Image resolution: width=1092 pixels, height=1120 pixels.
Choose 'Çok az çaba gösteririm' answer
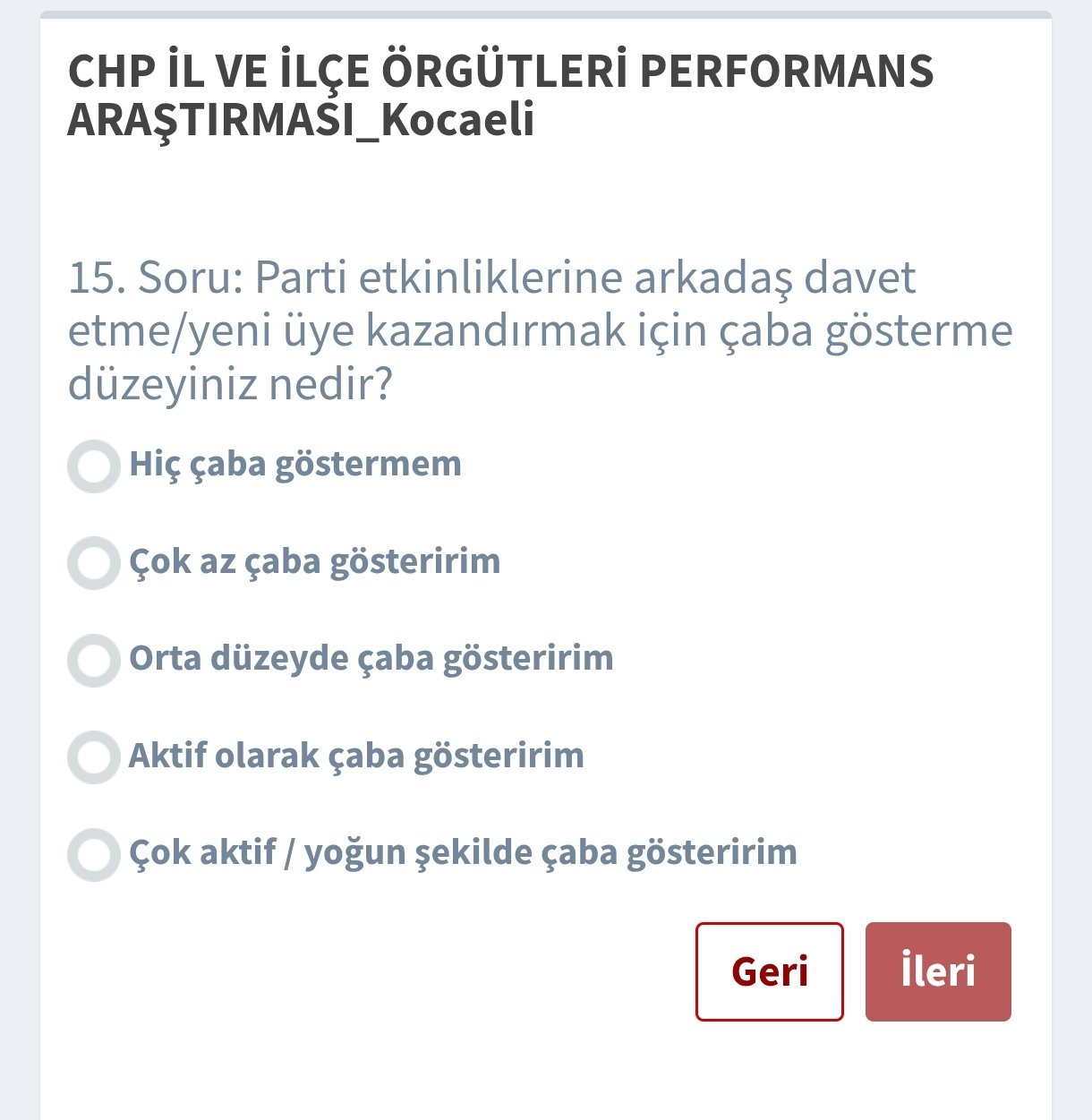coord(94,563)
